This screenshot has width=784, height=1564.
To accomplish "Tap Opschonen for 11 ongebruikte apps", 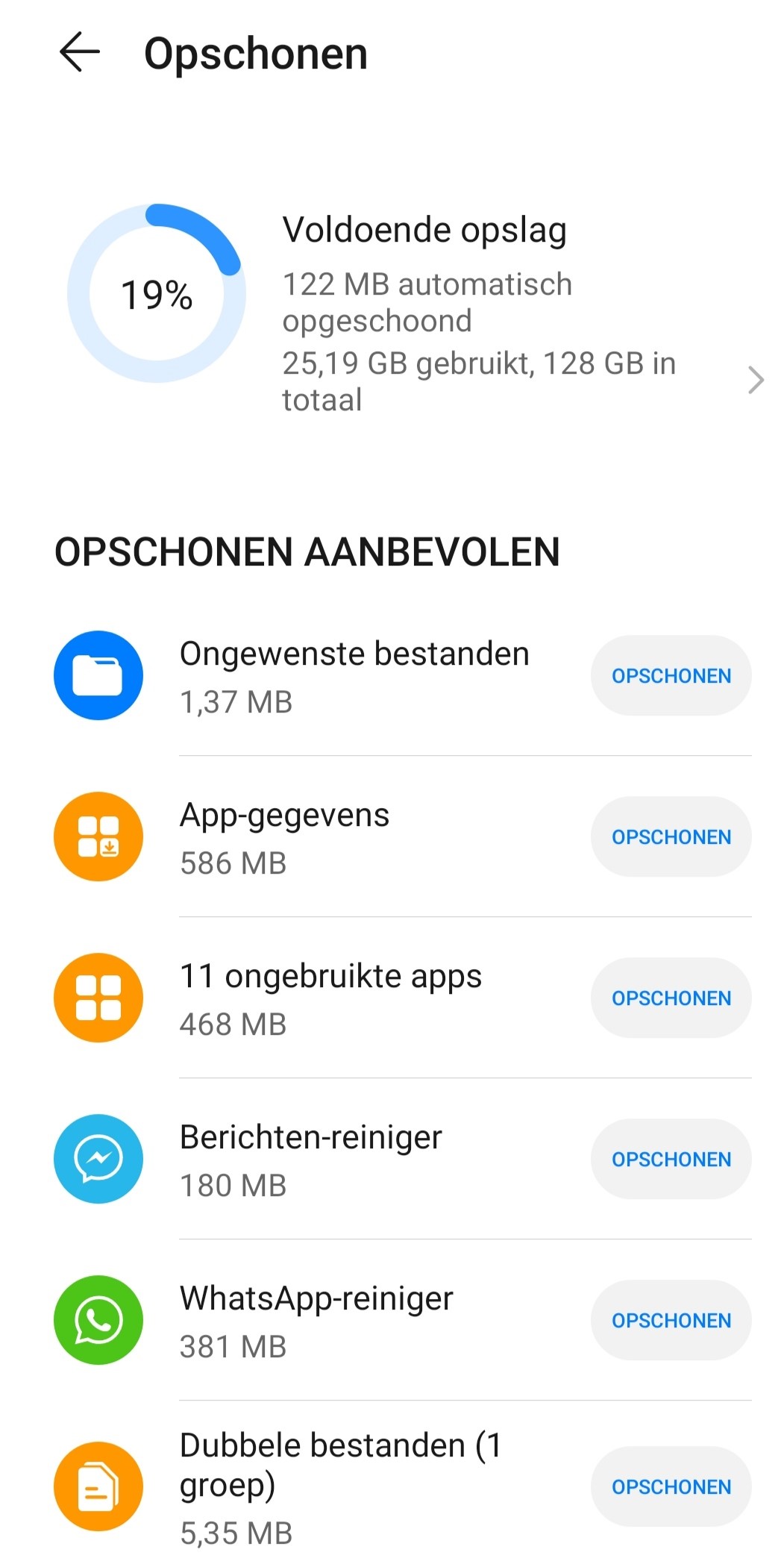I will point(671,998).
